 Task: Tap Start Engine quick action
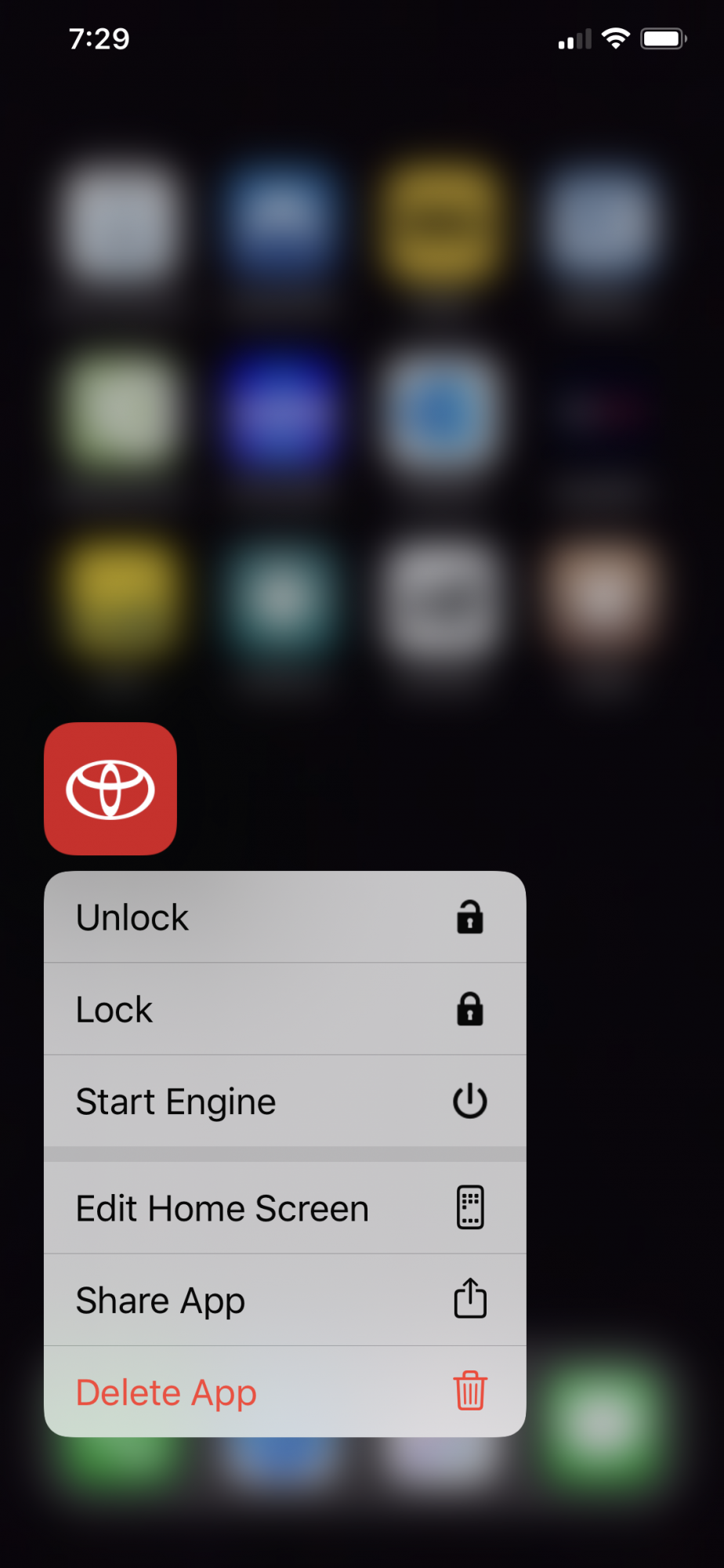click(x=284, y=1101)
